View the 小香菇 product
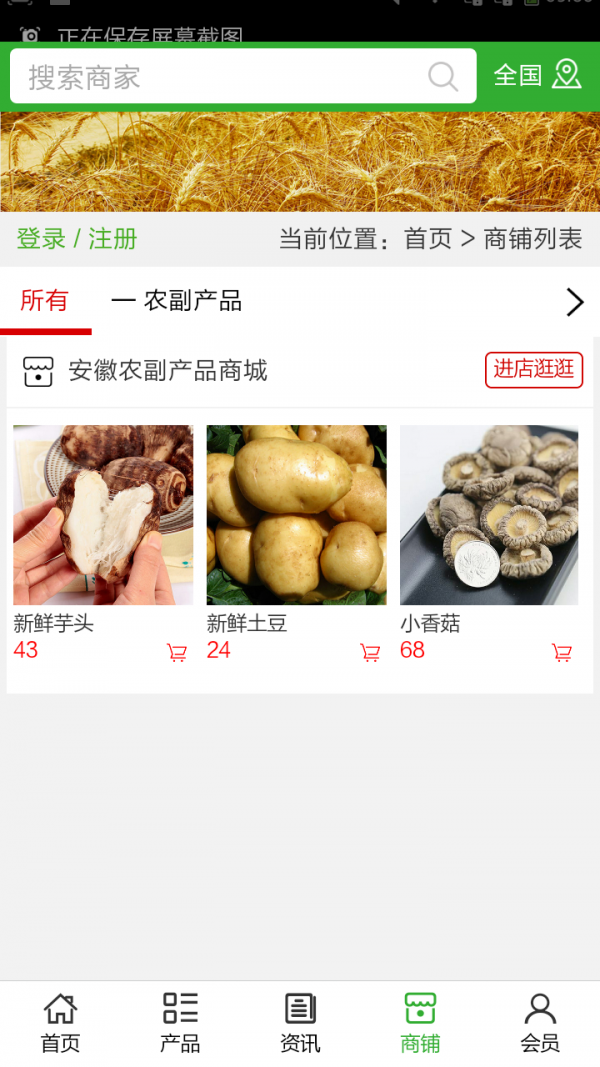The height and width of the screenshot is (1067, 600). (x=489, y=515)
